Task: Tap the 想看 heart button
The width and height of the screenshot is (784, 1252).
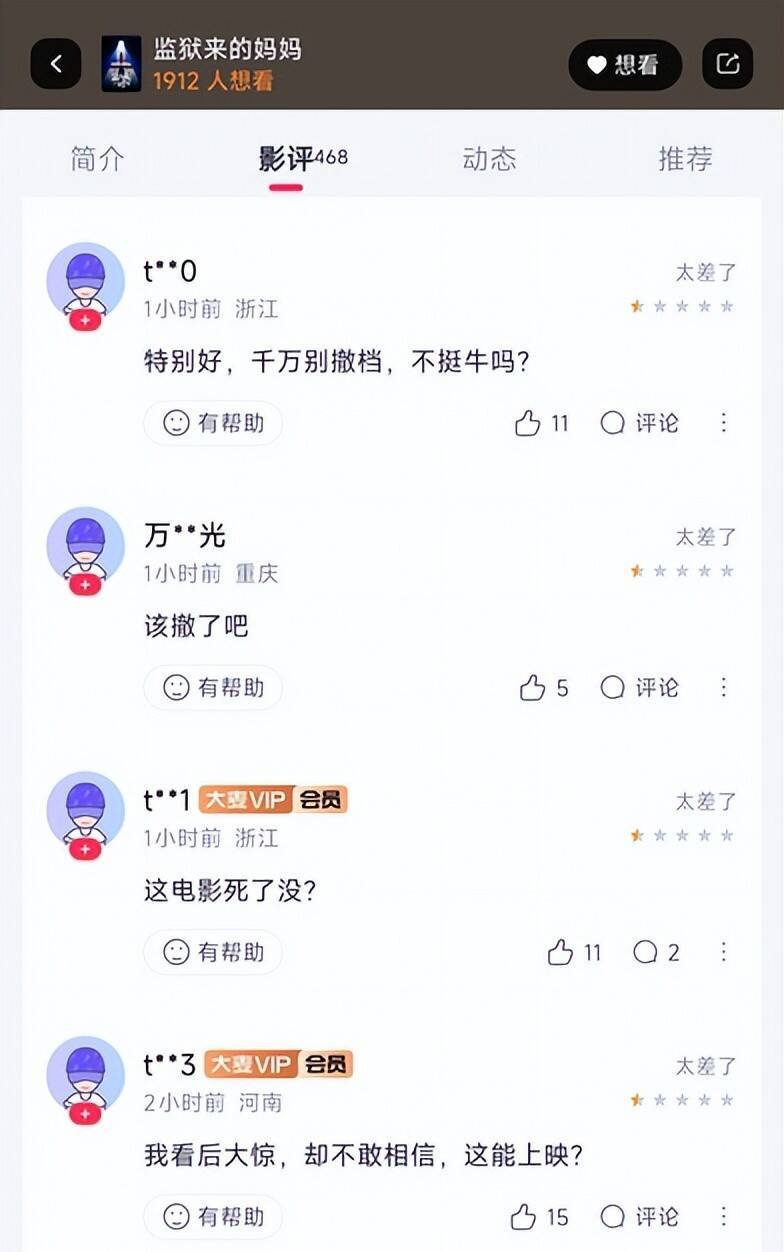Action: pyautogui.click(x=625, y=65)
